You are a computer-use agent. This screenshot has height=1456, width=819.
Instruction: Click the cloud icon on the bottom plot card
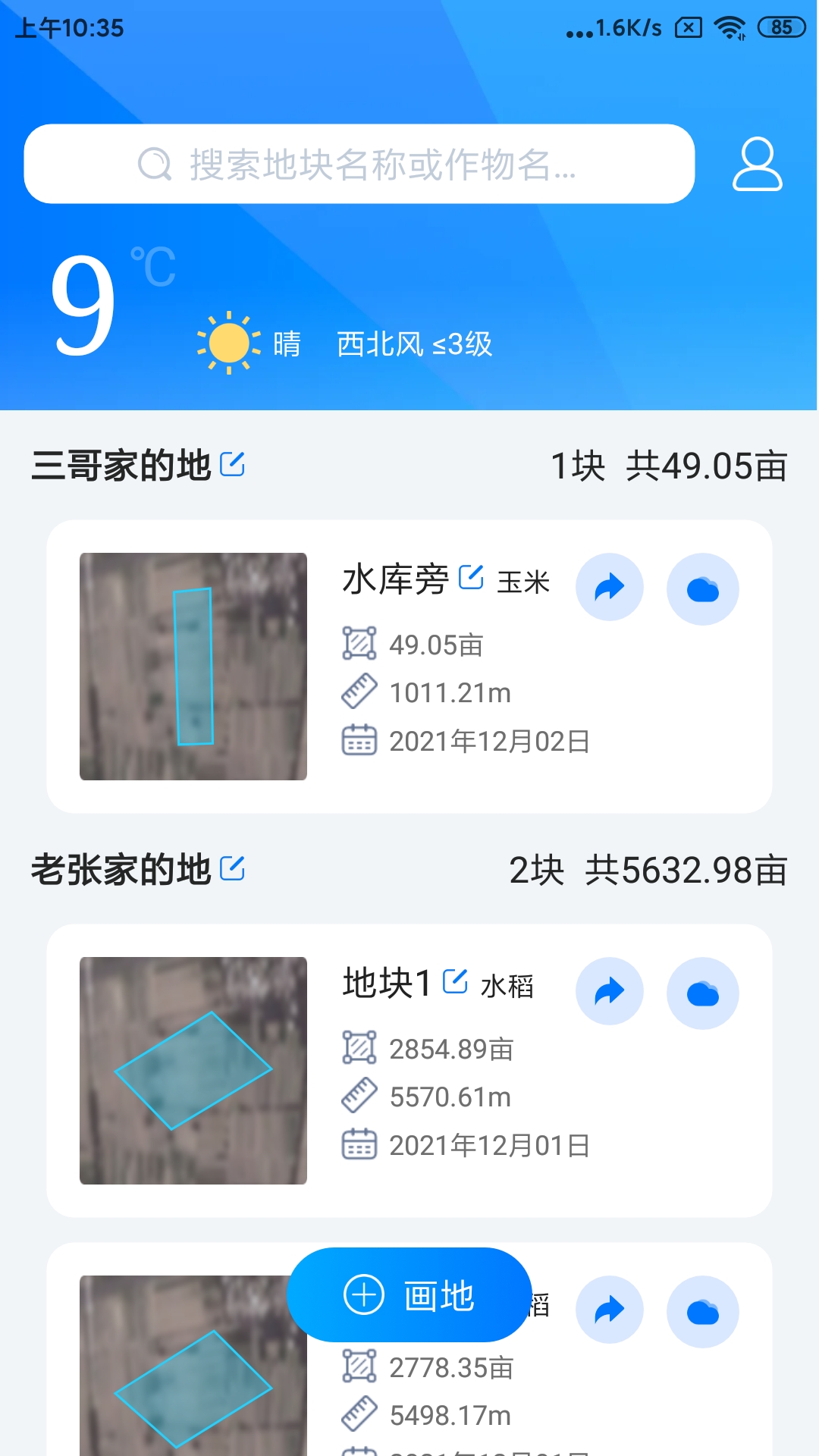(x=702, y=1311)
